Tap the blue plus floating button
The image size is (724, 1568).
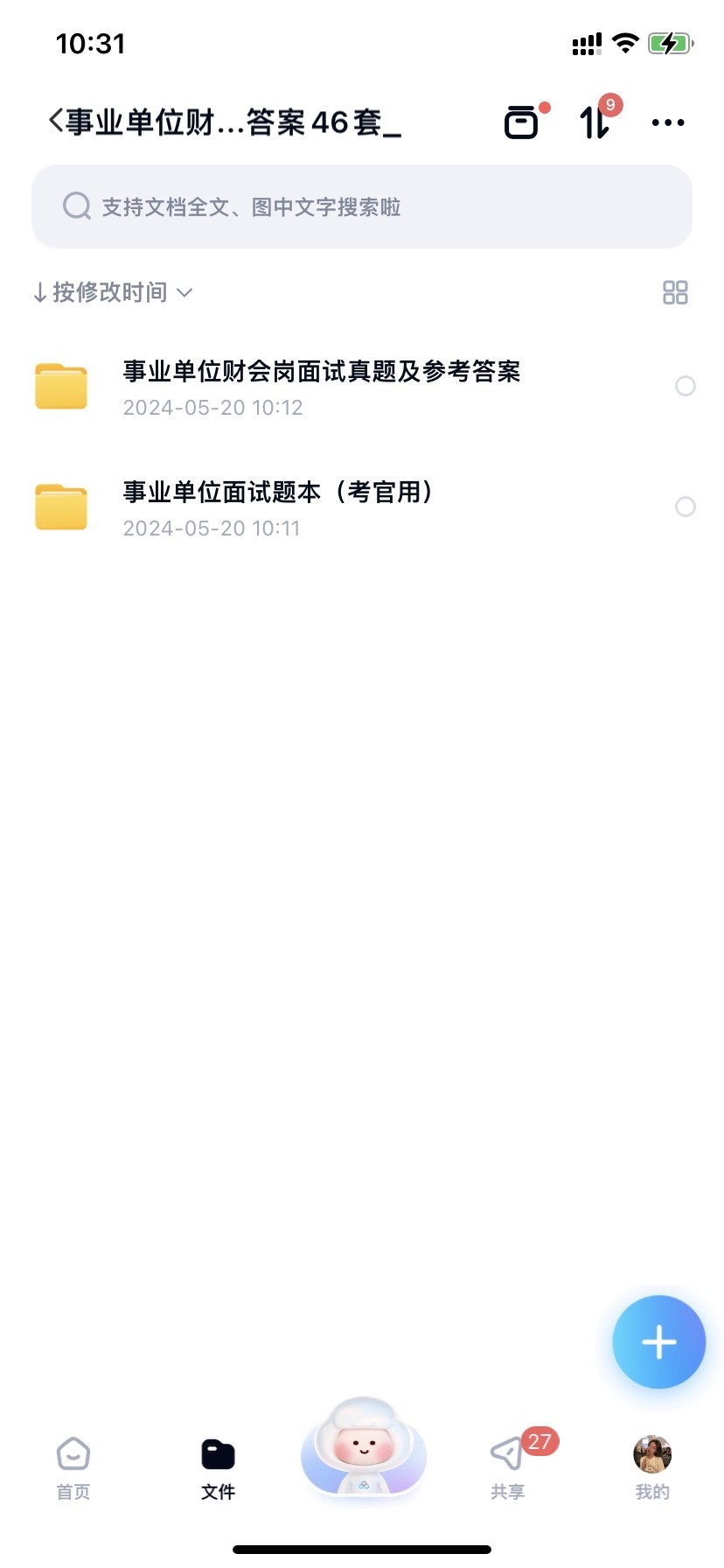click(658, 1341)
